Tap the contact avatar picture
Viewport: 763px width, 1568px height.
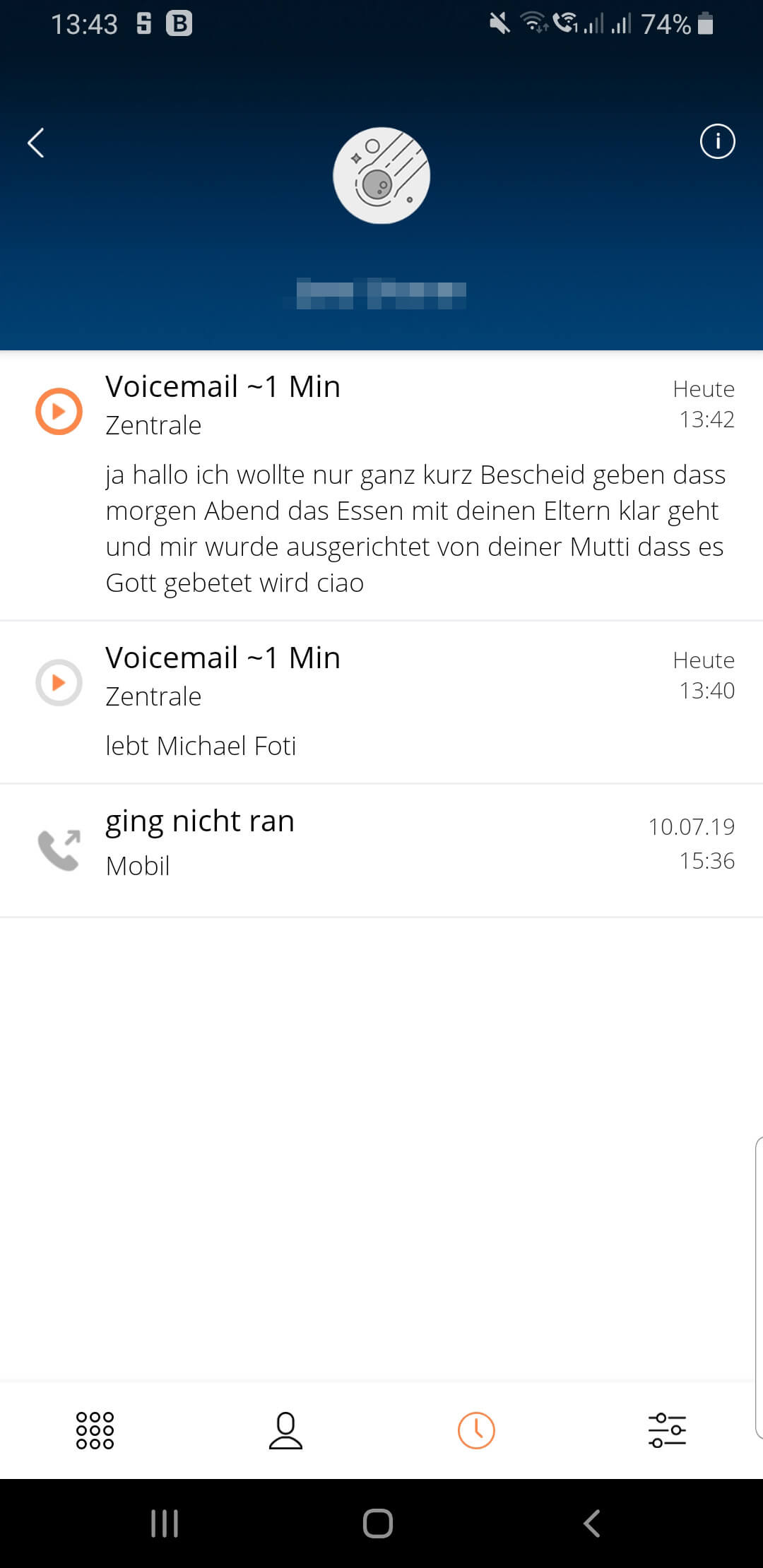click(x=381, y=176)
